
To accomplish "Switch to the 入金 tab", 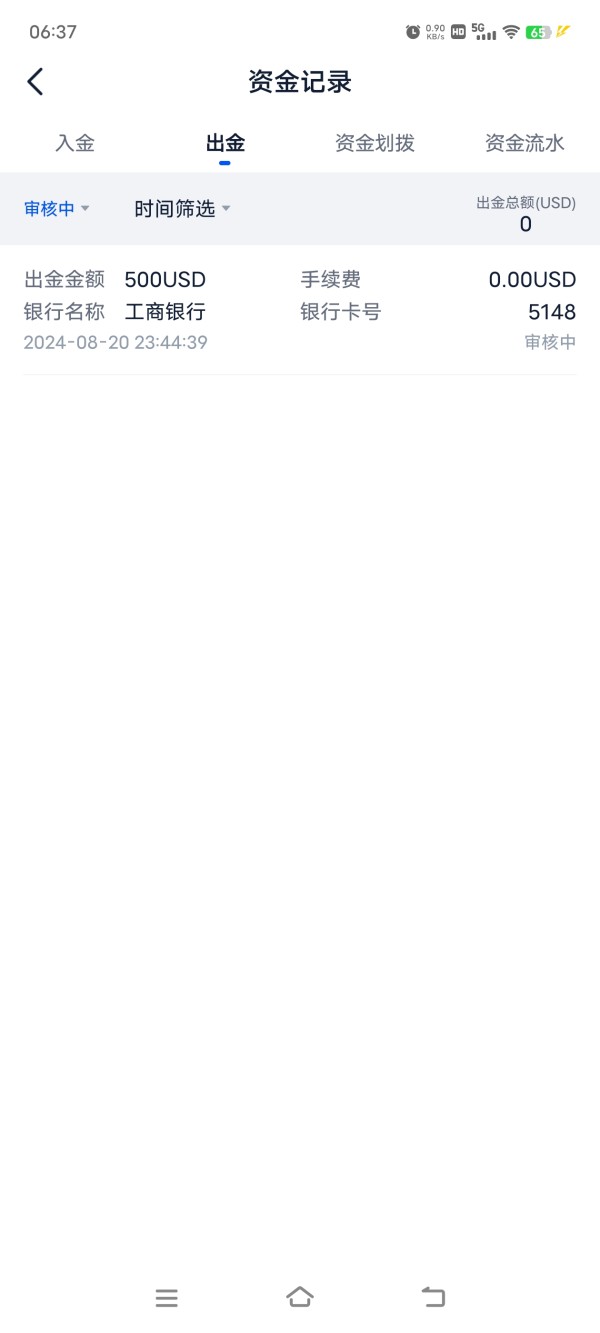I will click(75, 143).
